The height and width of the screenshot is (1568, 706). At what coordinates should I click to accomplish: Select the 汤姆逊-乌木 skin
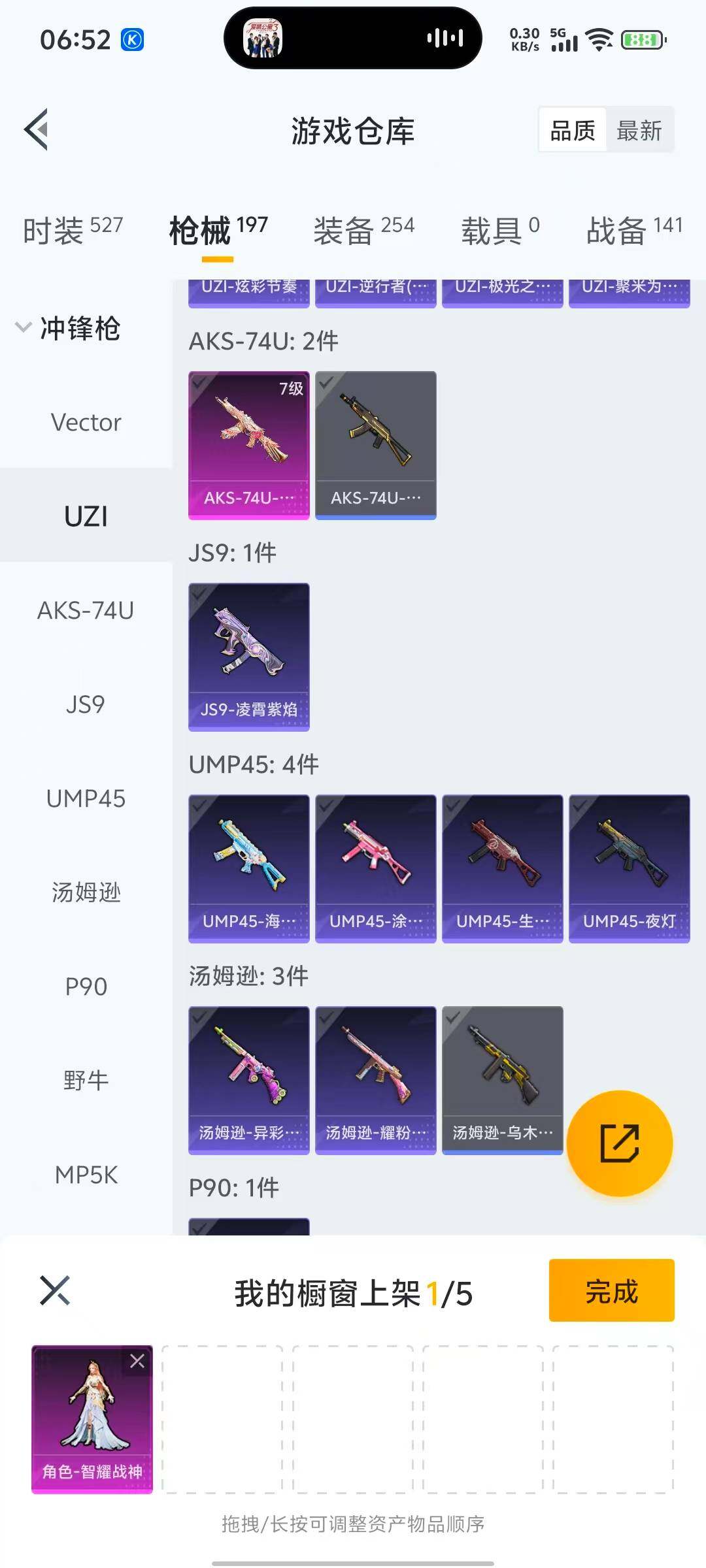502,1079
